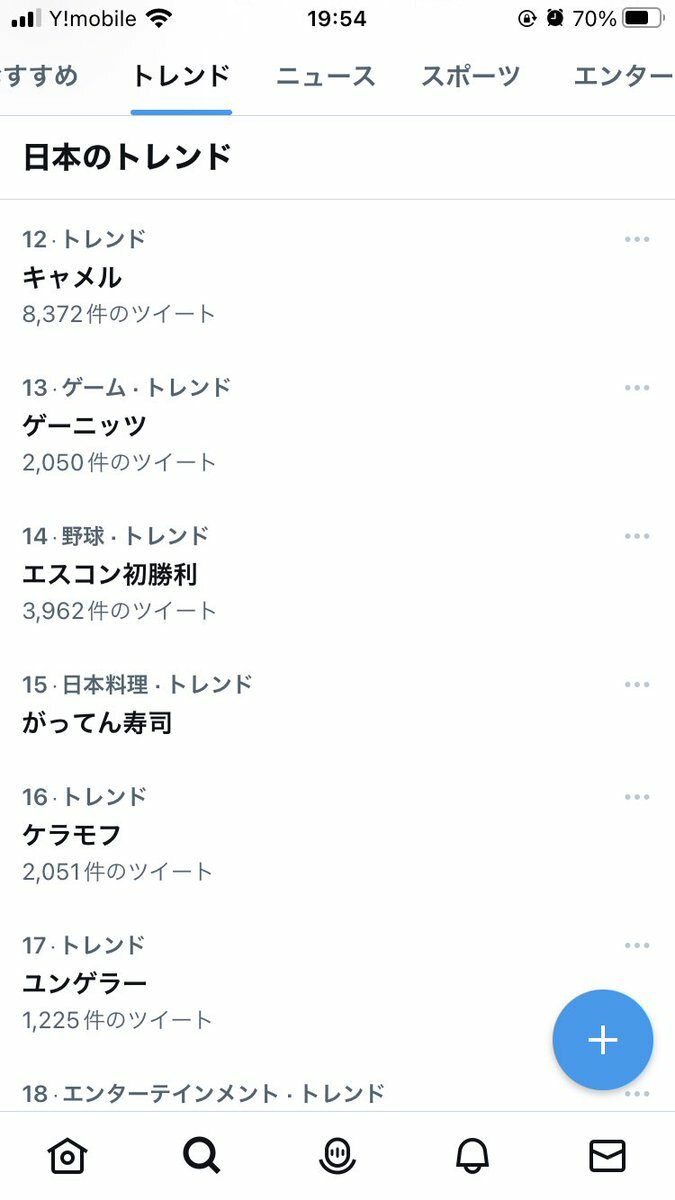Select the トレンド tab
Viewport: 675px width, 1200px height.
pos(181,76)
